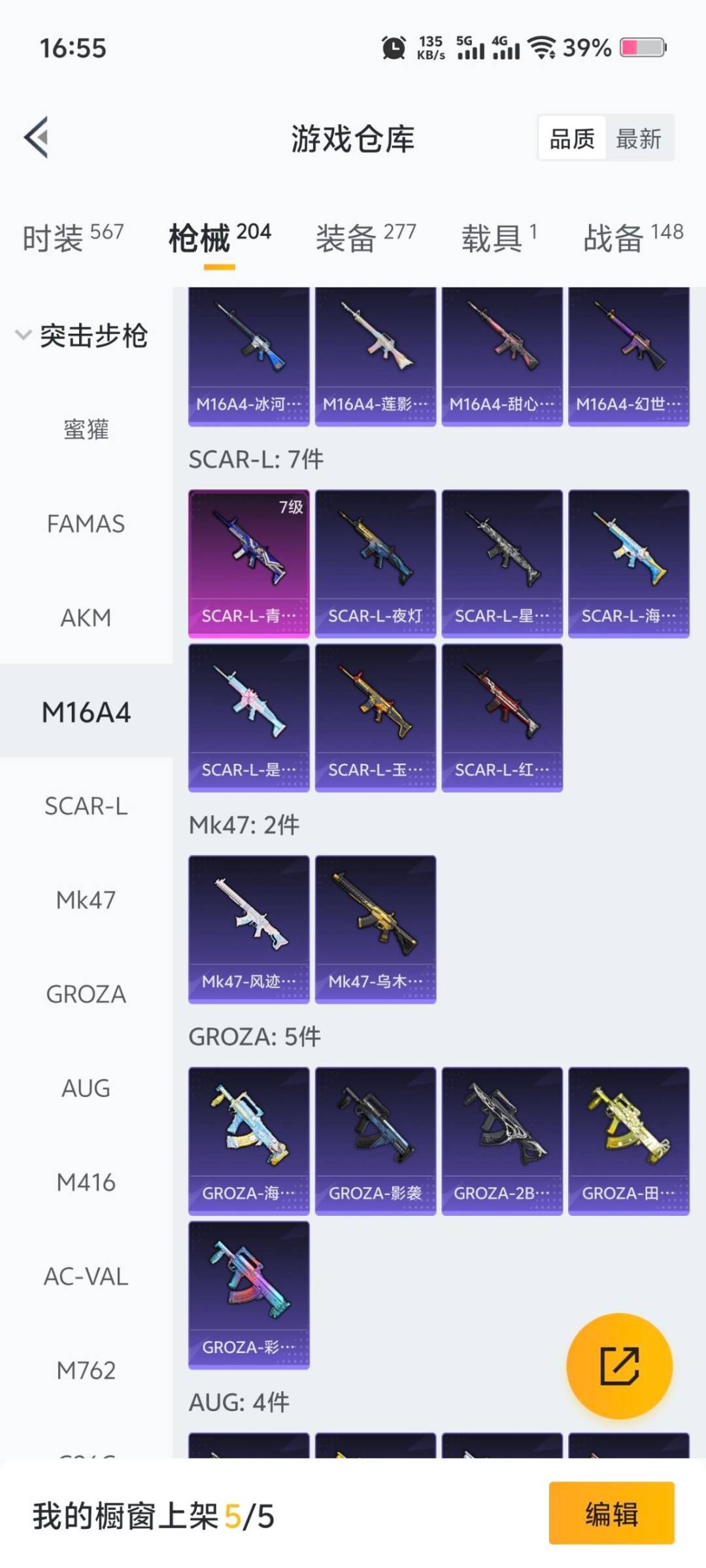Select GROZA in the sidebar
The image size is (706, 1568).
pyautogui.click(x=86, y=994)
